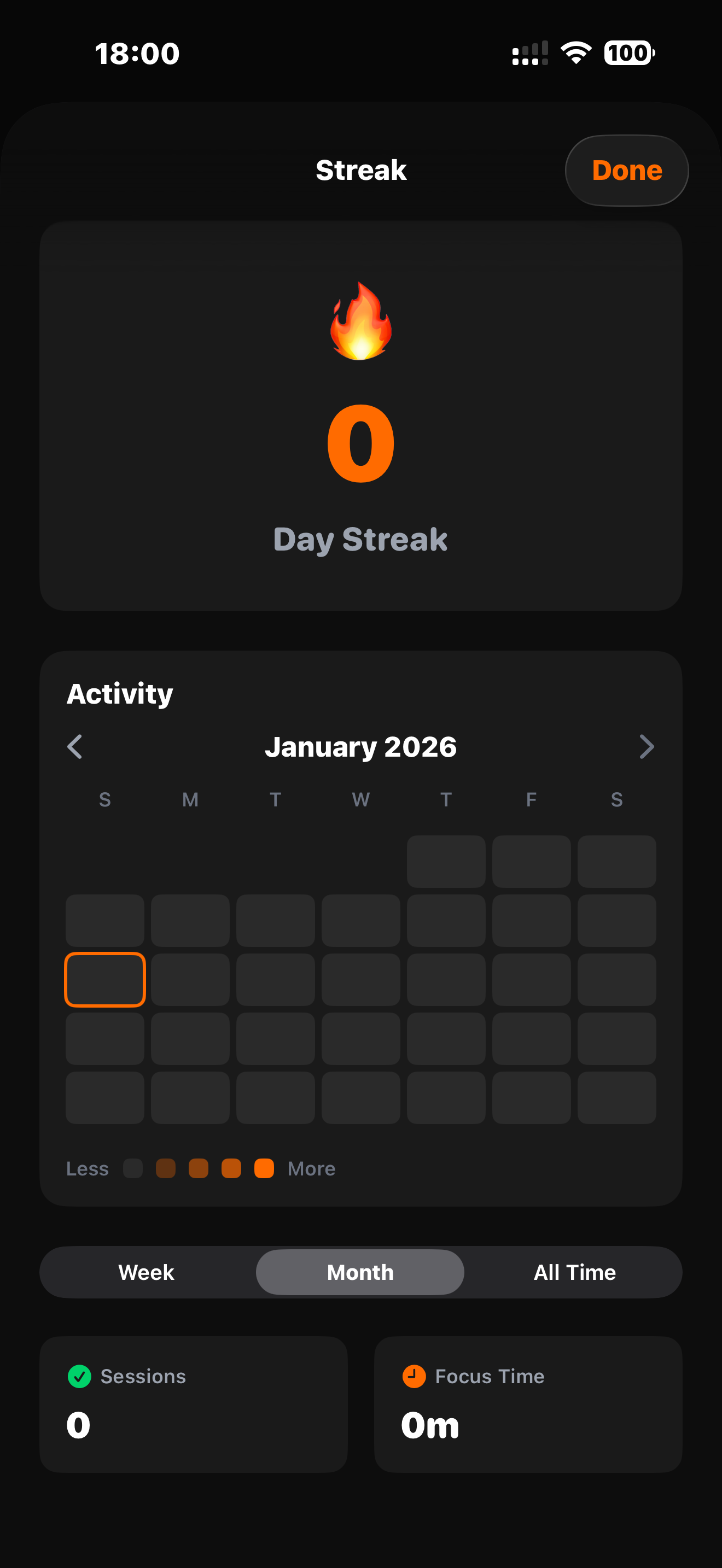The width and height of the screenshot is (722, 1568).
Task: Tap the orange Focus Time clock icon
Action: (x=414, y=1376)
